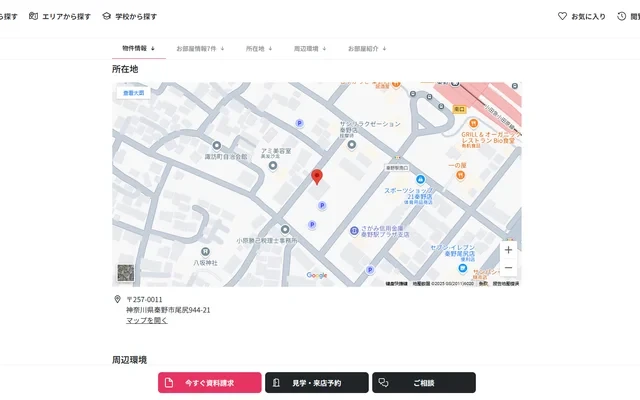The width and height of the screenshot is (640, 400).
Task: Switch to お部屋紹介 section
Action: coord(367,48)
